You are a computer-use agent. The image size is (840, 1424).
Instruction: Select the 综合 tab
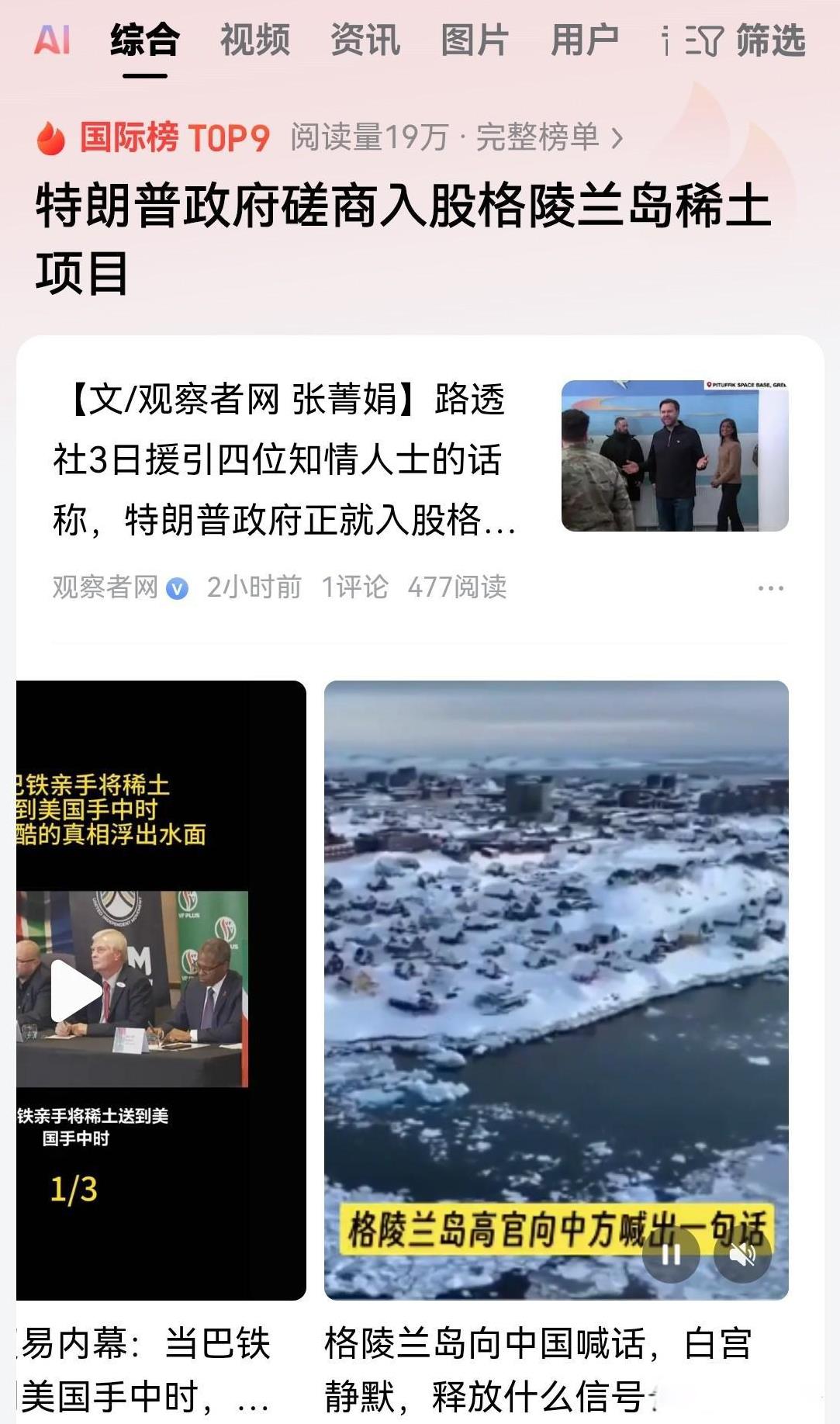tap(145, 40)
